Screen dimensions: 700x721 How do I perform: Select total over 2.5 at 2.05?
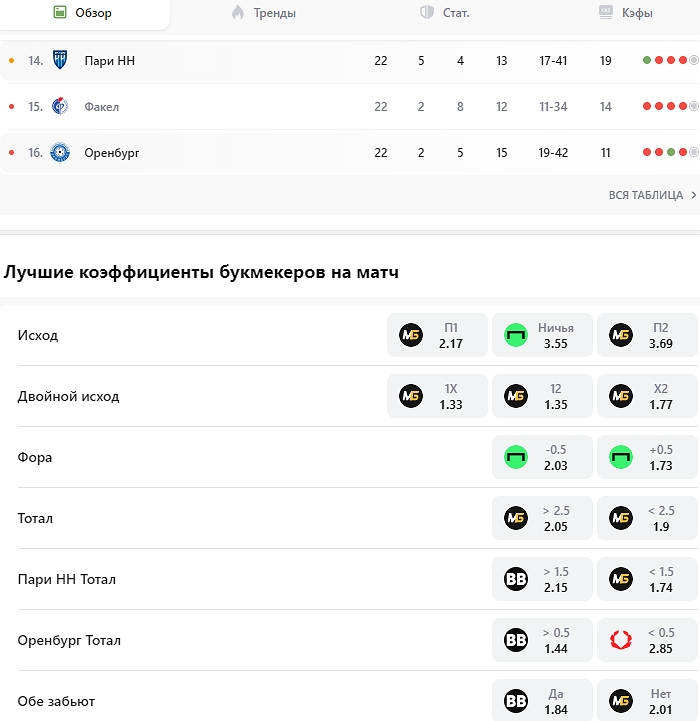coord(542,518)
